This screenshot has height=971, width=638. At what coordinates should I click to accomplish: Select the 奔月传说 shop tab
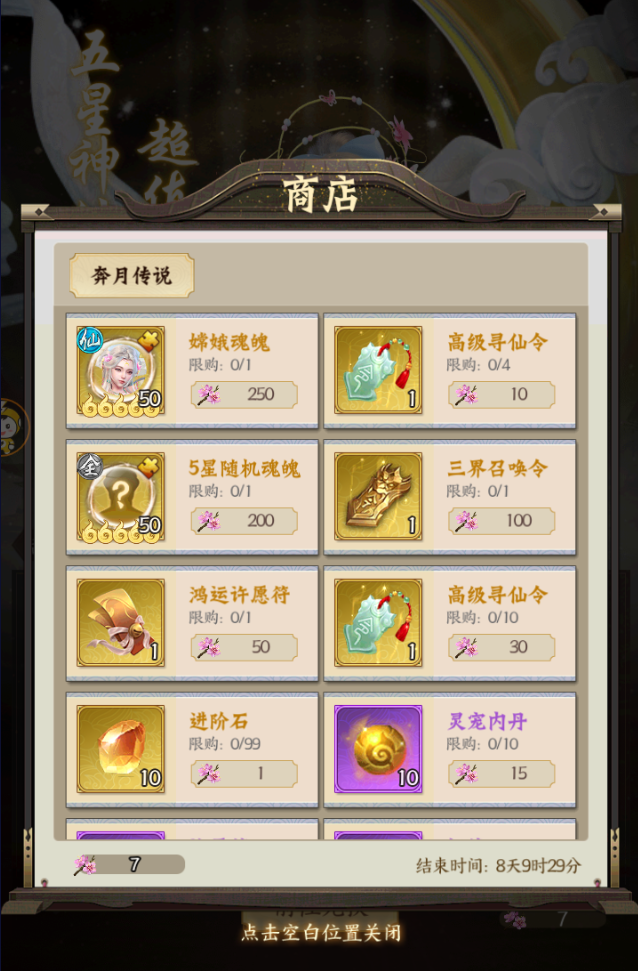point(131,276)
